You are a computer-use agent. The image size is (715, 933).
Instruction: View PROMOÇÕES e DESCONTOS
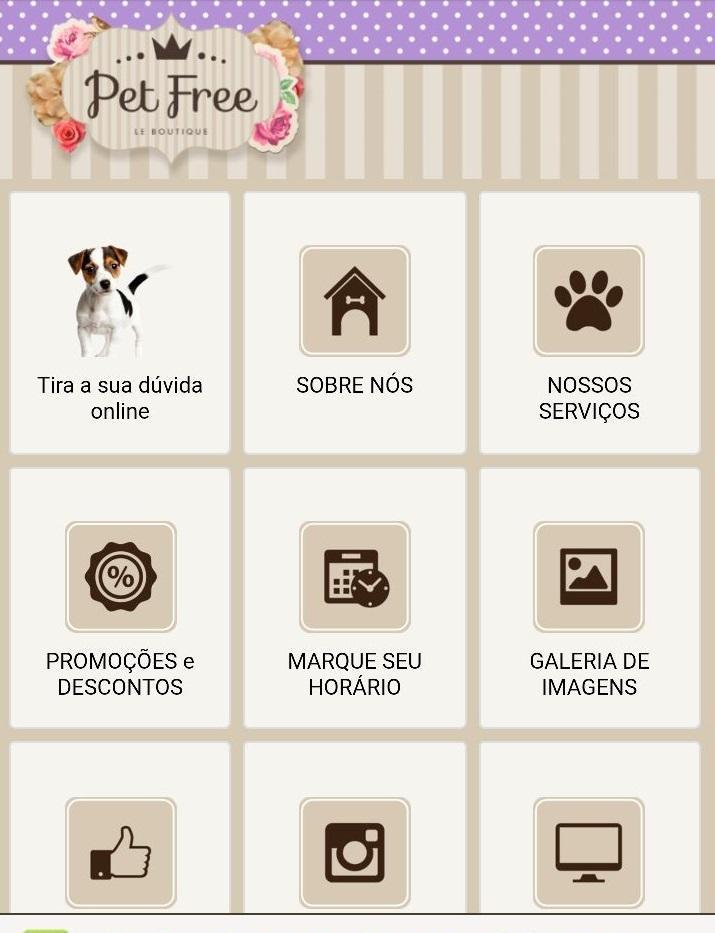(x=120, y=598)
